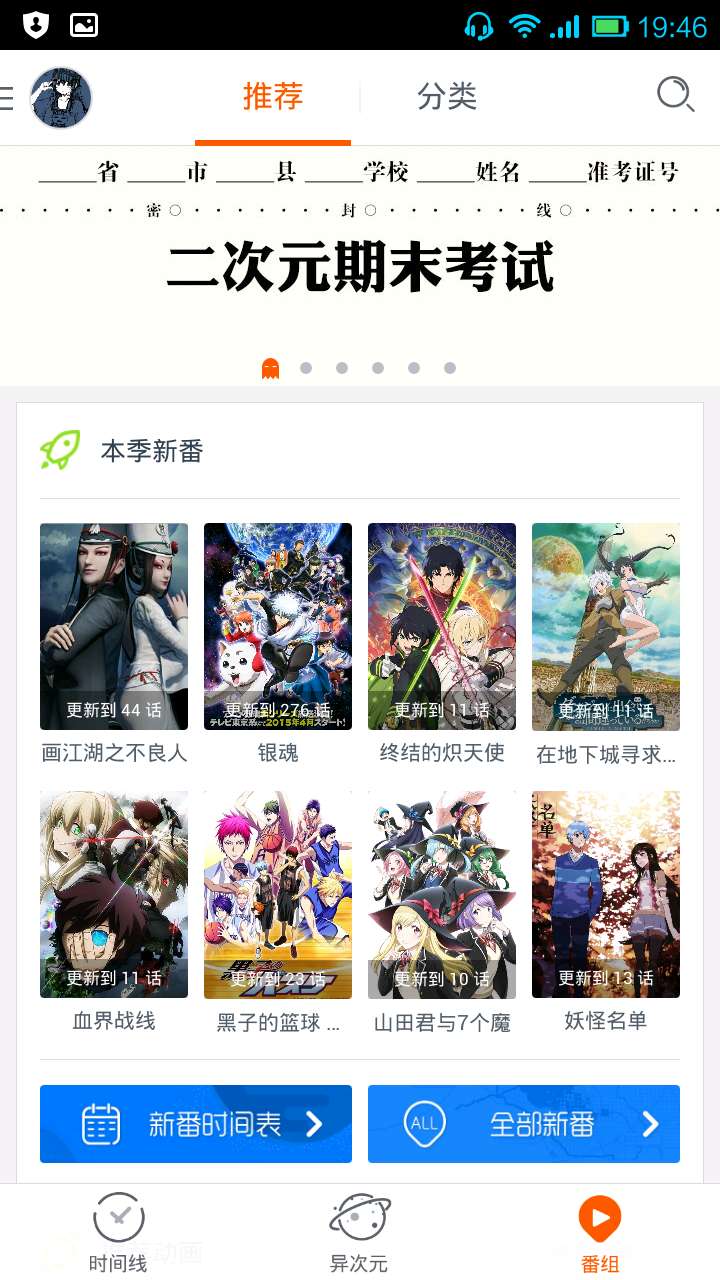
Task: Open the search icon
Action: [675, 96]
